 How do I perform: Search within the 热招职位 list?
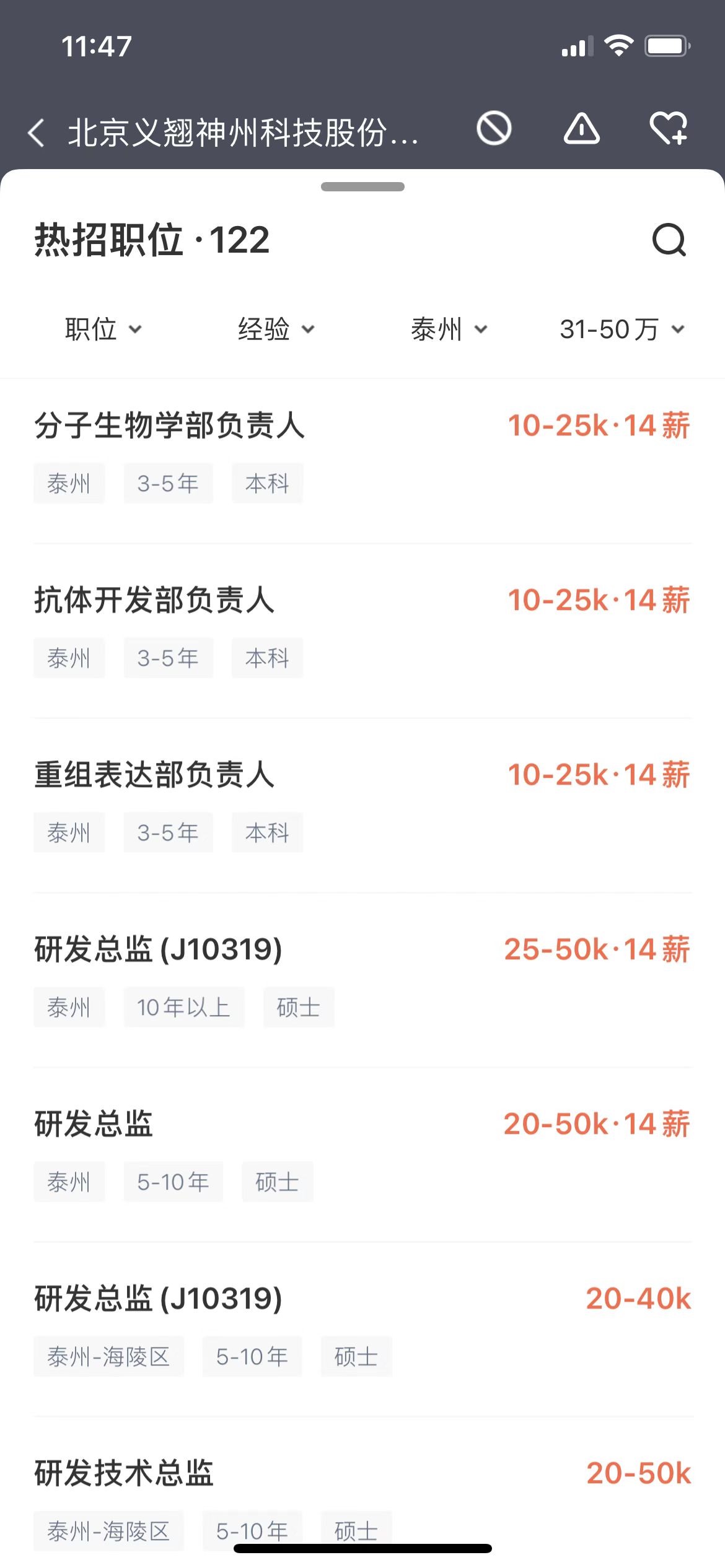(669, 240)
